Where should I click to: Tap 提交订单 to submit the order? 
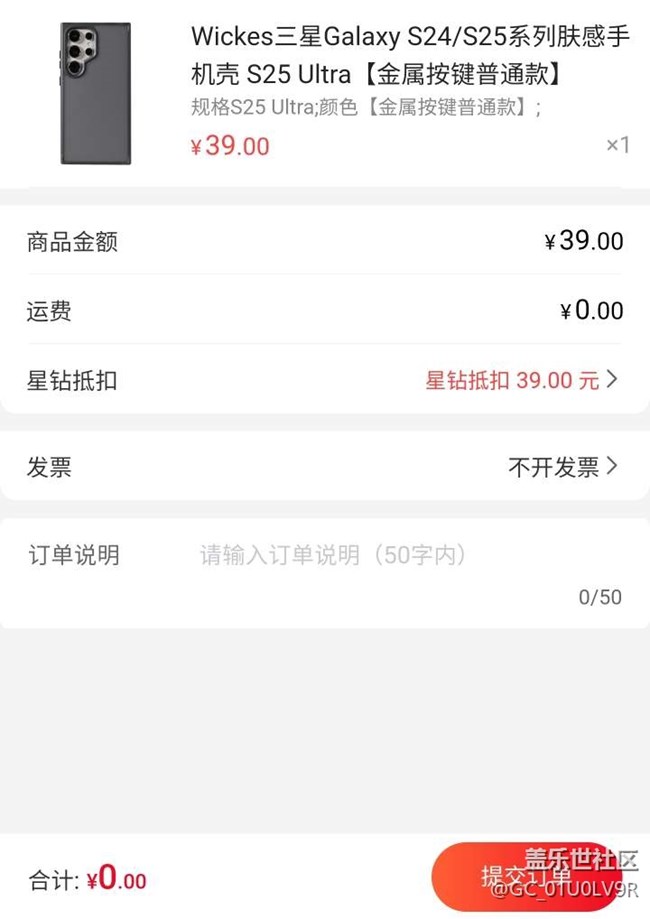tap(528, 876)
